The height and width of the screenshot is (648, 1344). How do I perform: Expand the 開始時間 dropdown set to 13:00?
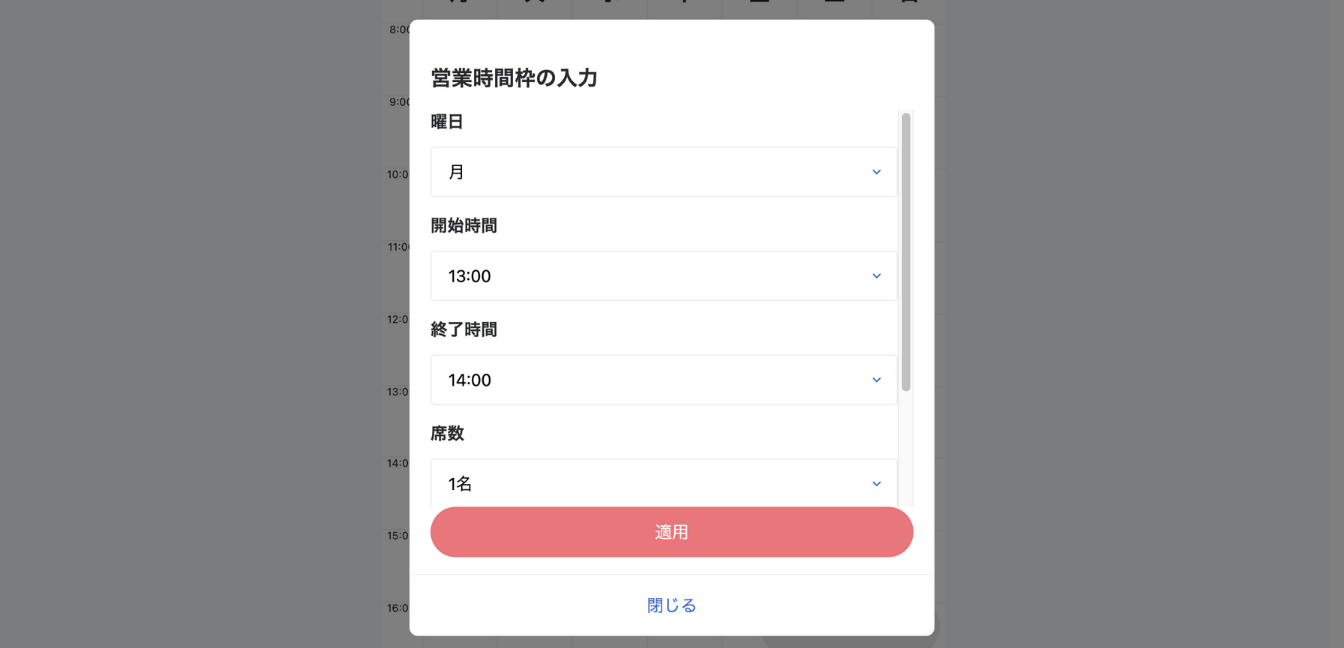click(x=664, y=276)
